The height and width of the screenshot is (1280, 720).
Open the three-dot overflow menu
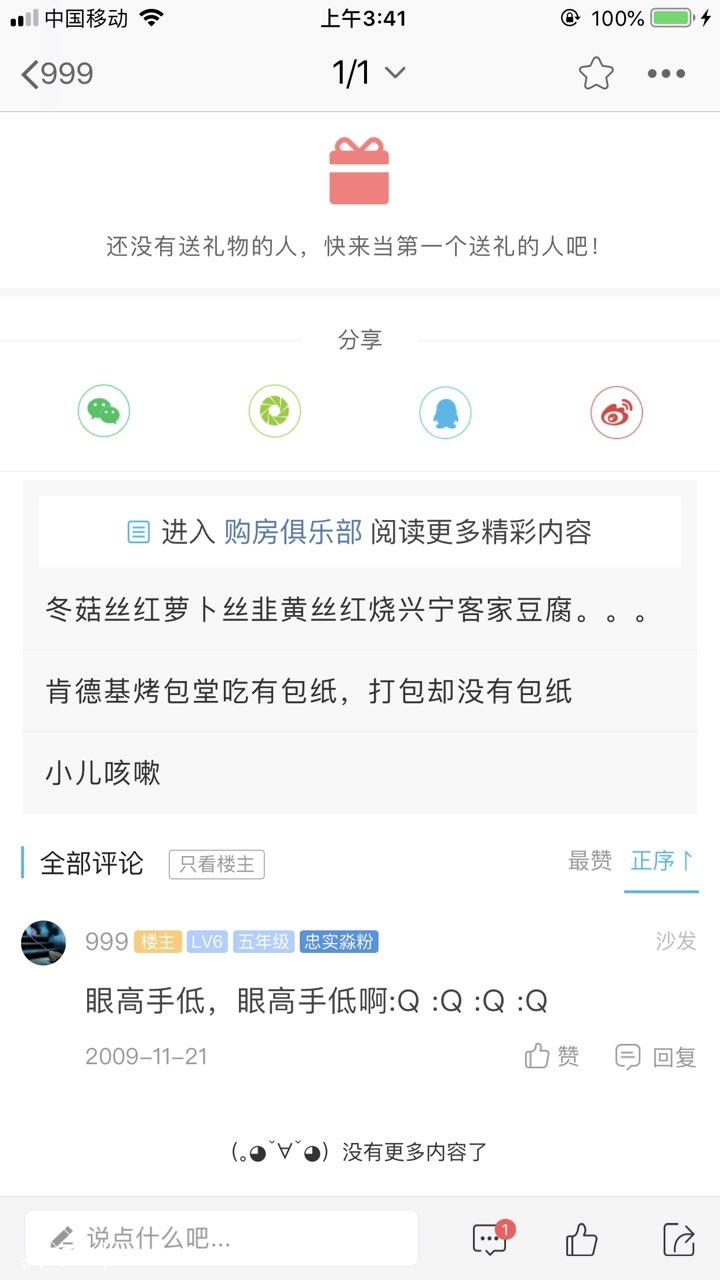pos(666,73)
